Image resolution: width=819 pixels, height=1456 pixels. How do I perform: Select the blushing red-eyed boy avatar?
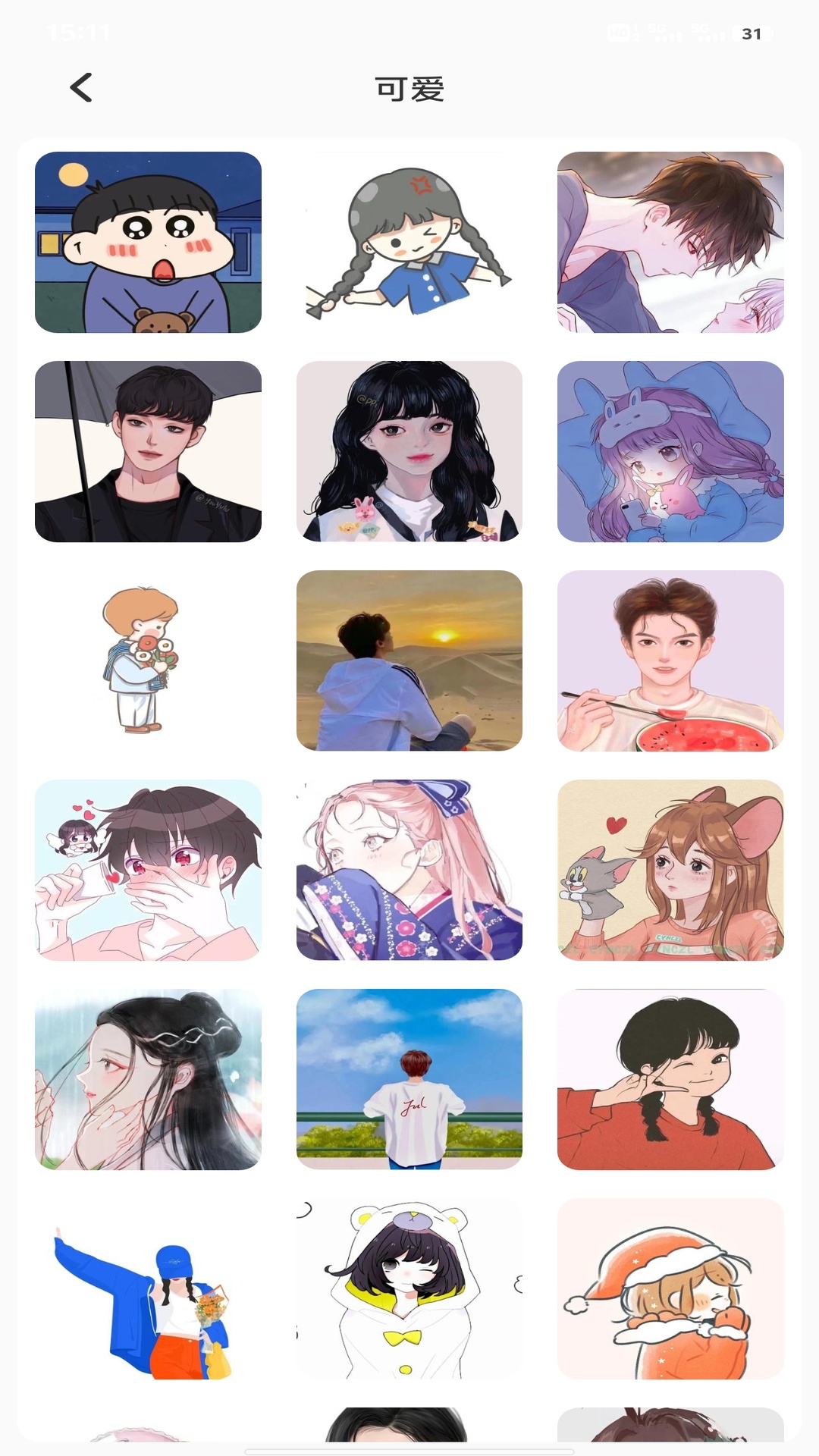[x=148, y=870]
